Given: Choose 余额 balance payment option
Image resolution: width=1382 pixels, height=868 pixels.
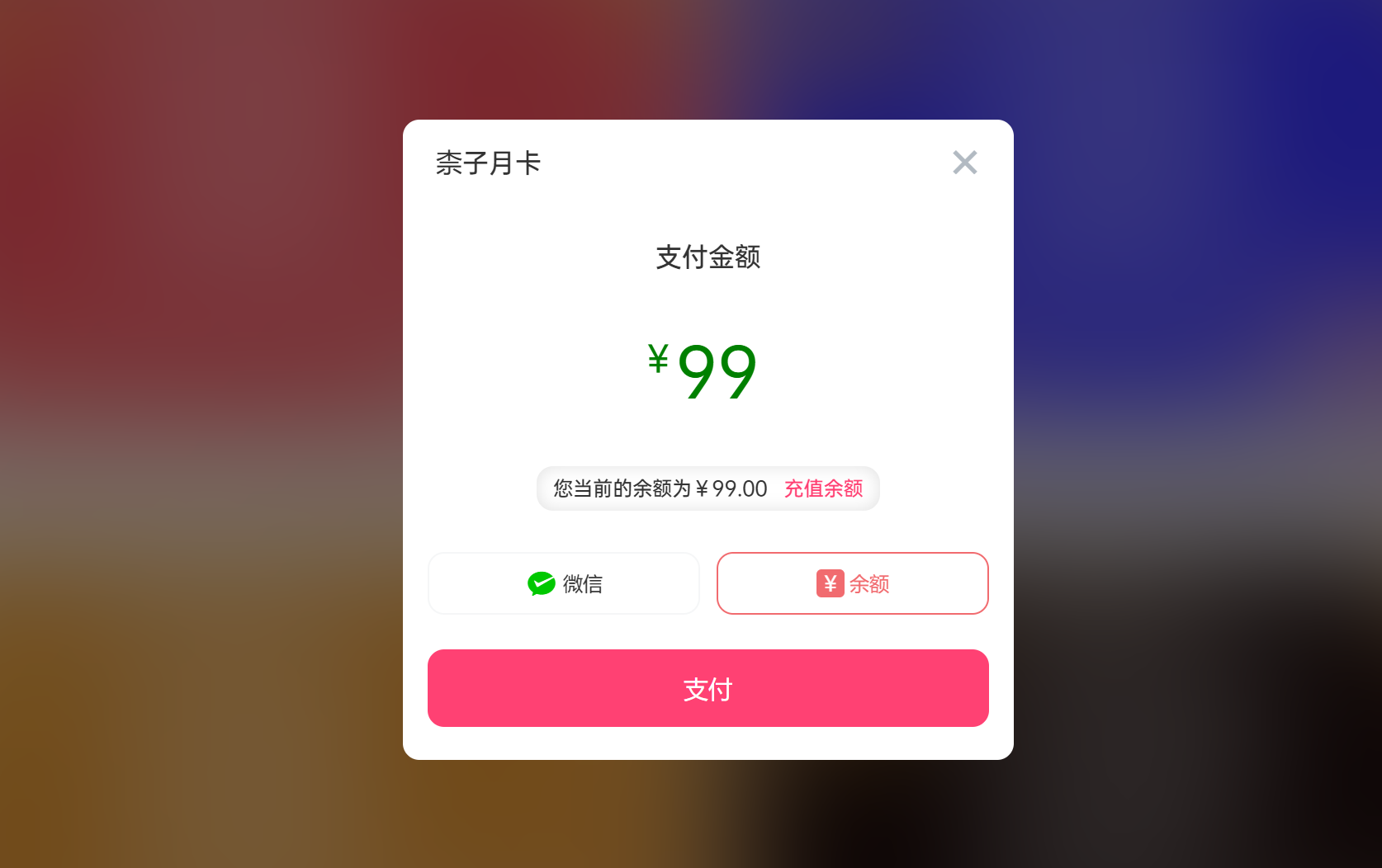Looking at the screenshot, I should 852,583.
